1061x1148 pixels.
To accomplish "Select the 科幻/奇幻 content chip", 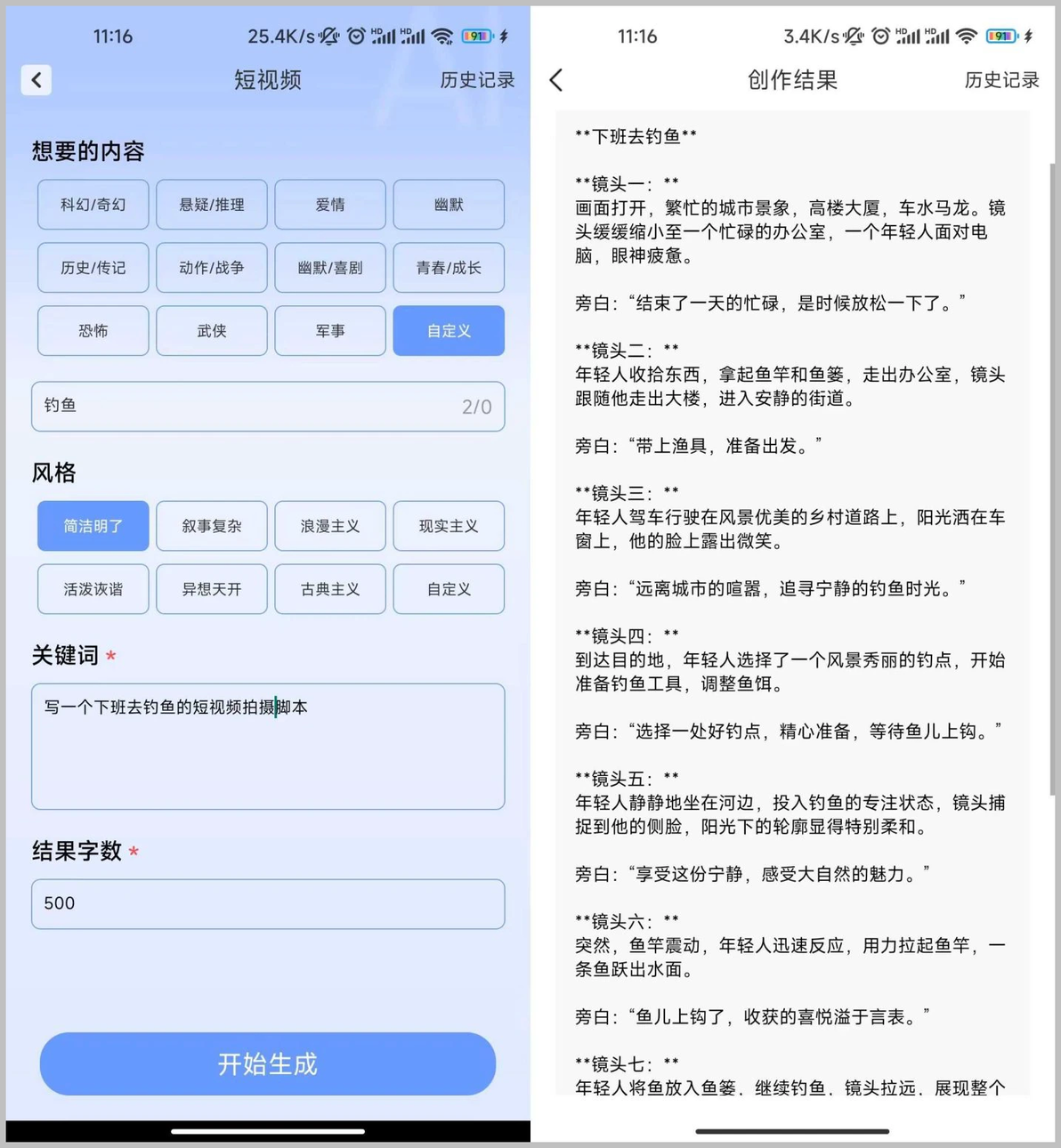I will 93,205.
